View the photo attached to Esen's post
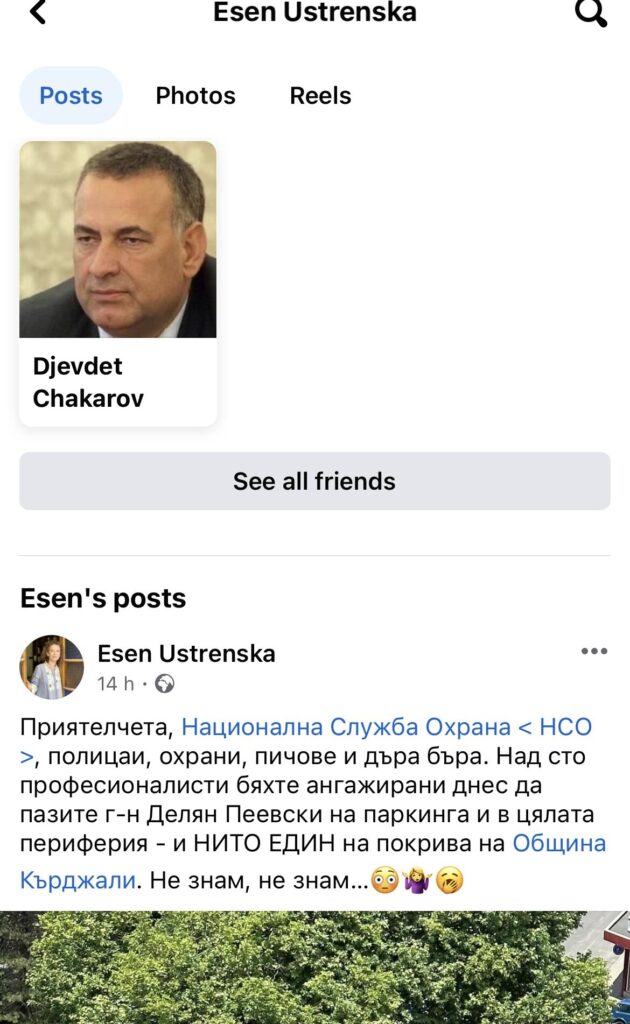The image size is (630, 1024). point(314,967)
